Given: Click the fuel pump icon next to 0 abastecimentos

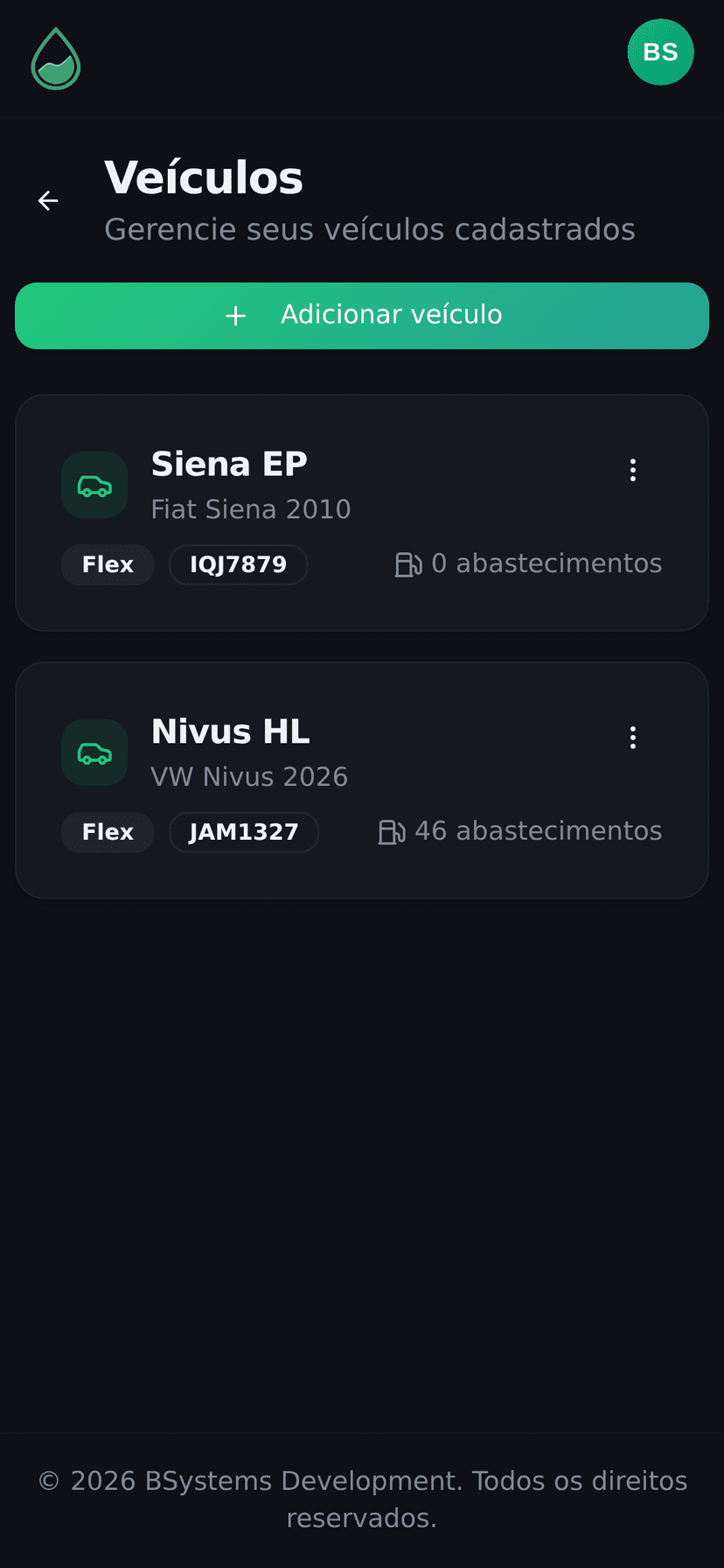Looking at the screenshot, I should [x=407, y=564].
